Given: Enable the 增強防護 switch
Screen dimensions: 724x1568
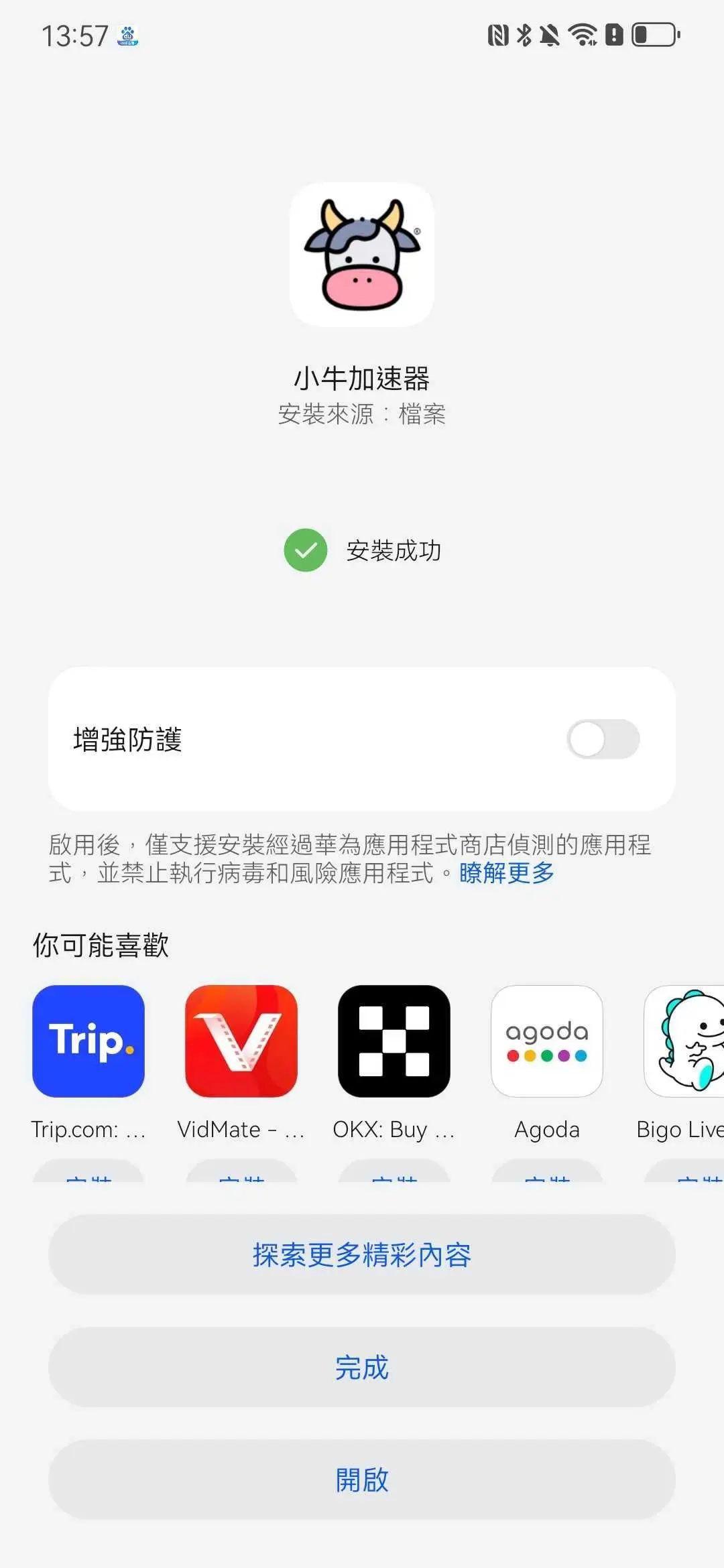Looking at the screenshot, I should coord(603,739).
